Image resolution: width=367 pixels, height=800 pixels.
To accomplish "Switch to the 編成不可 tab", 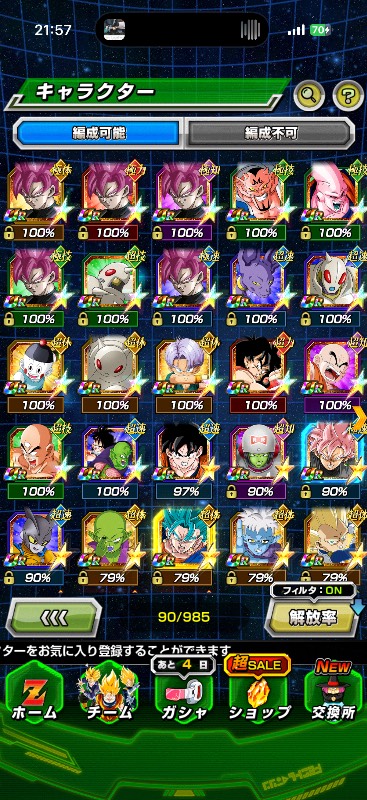I will click(x=269, y=133).
